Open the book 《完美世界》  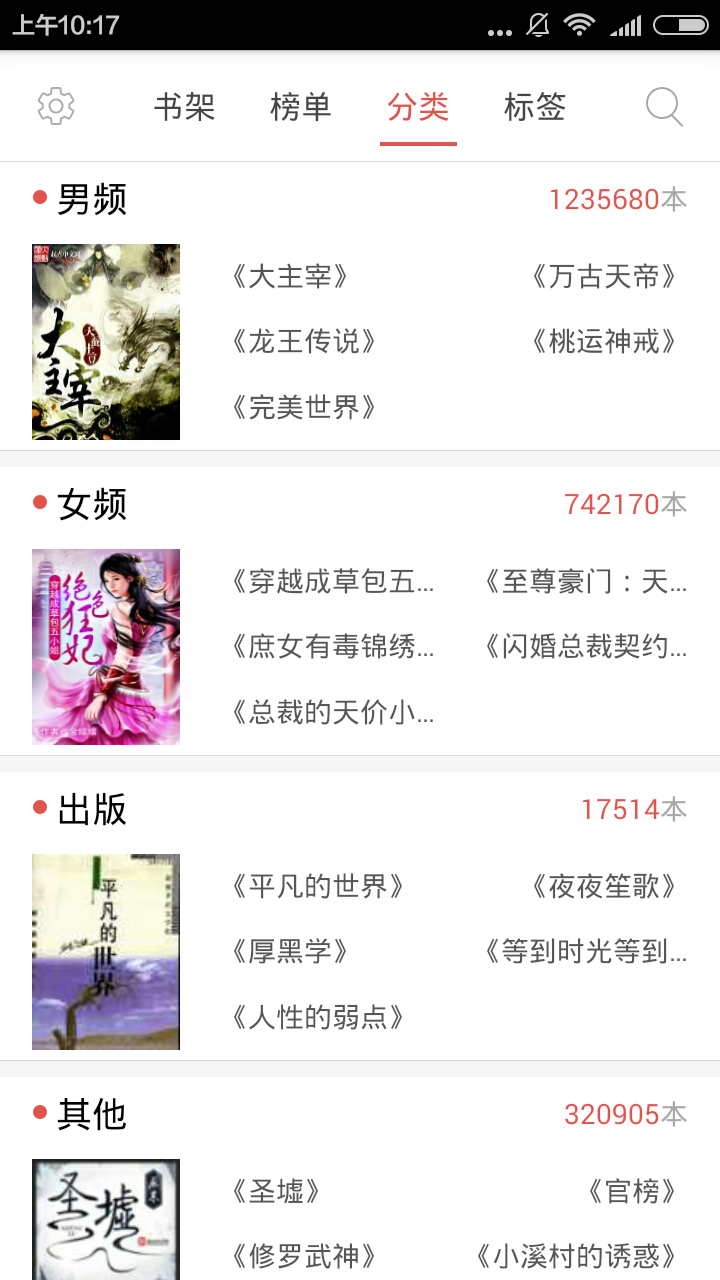pyautogui.click(x=305, y=407)
